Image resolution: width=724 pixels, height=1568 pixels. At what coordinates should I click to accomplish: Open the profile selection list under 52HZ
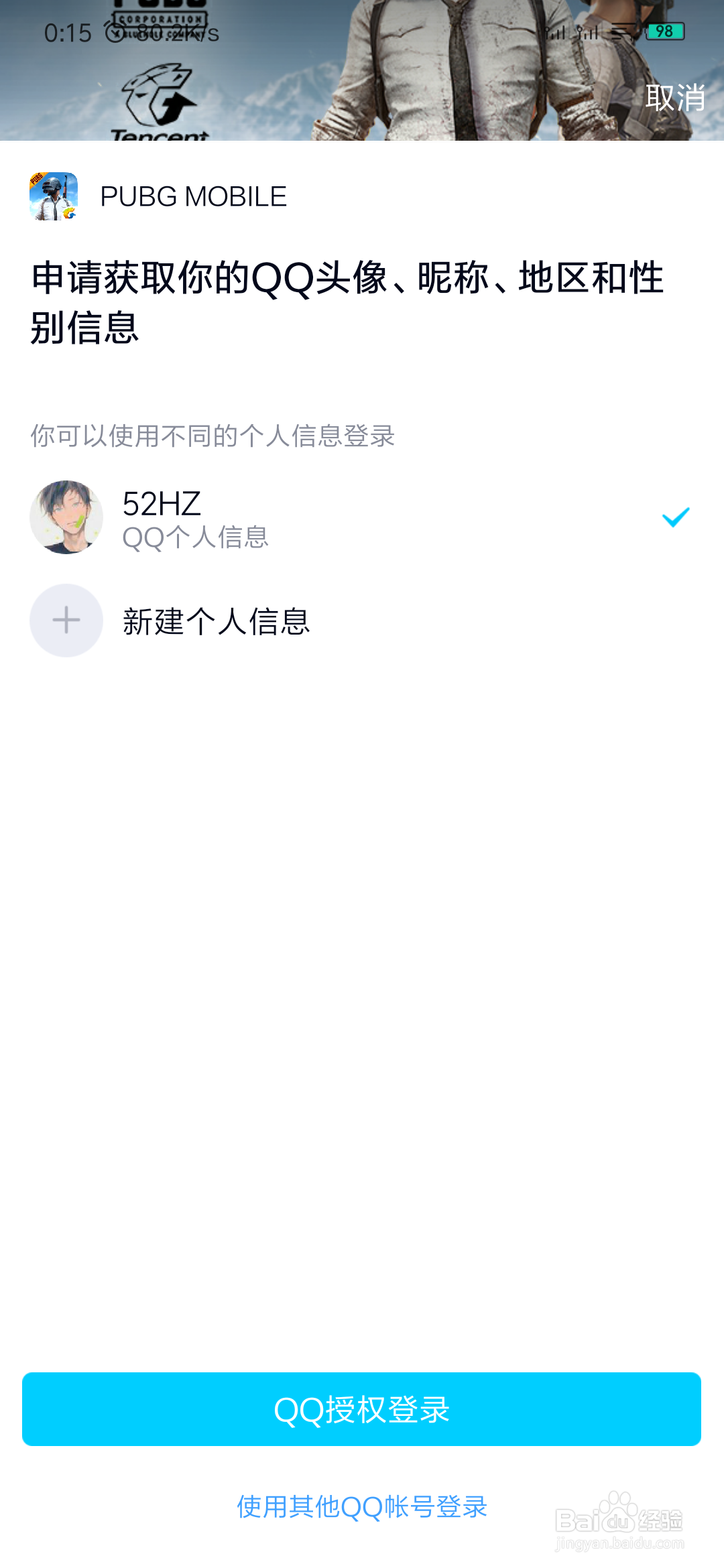pyautogui.click(x=268, y=517)
